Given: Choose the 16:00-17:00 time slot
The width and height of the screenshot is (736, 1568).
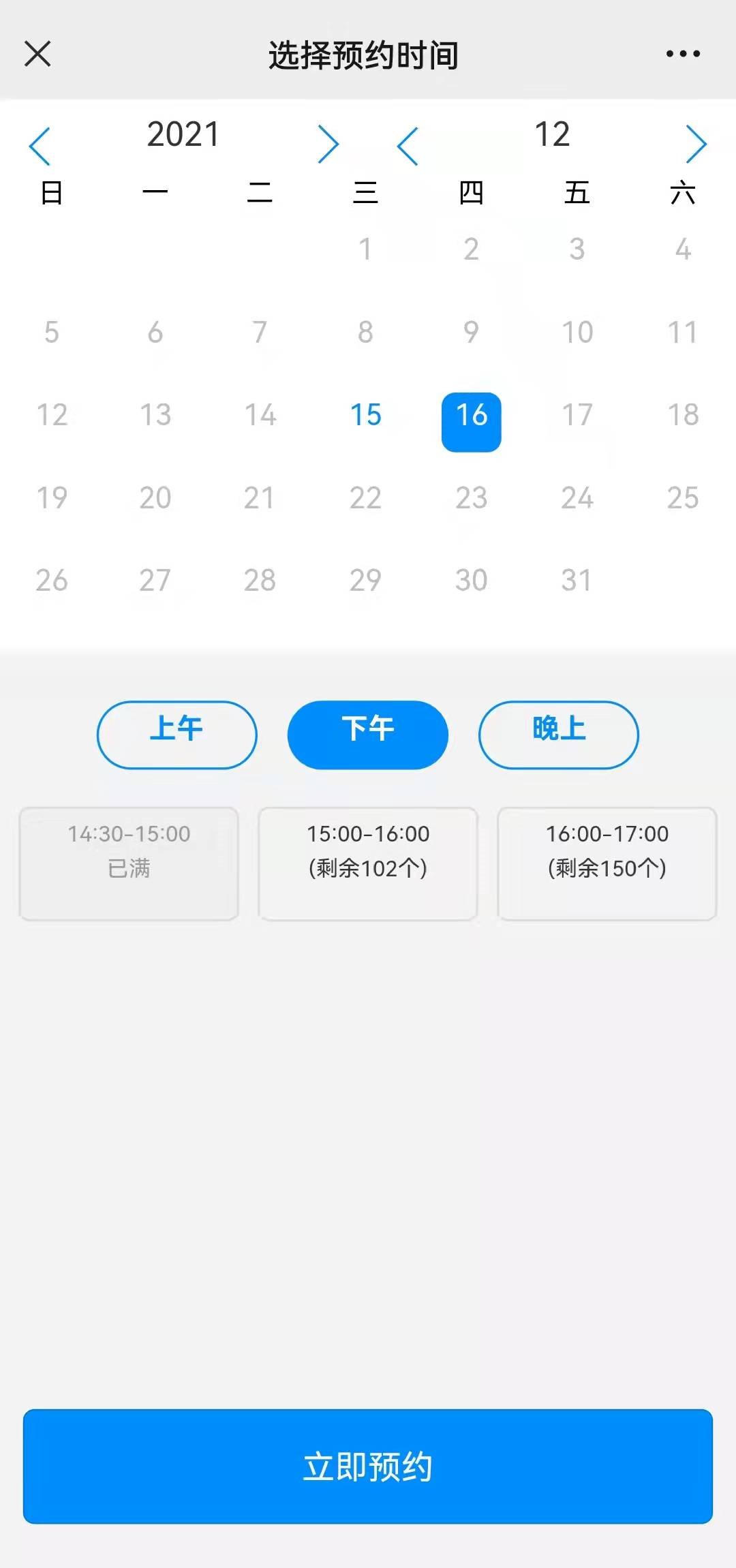Looking at the screenshot, I should [x=607, y=863].
